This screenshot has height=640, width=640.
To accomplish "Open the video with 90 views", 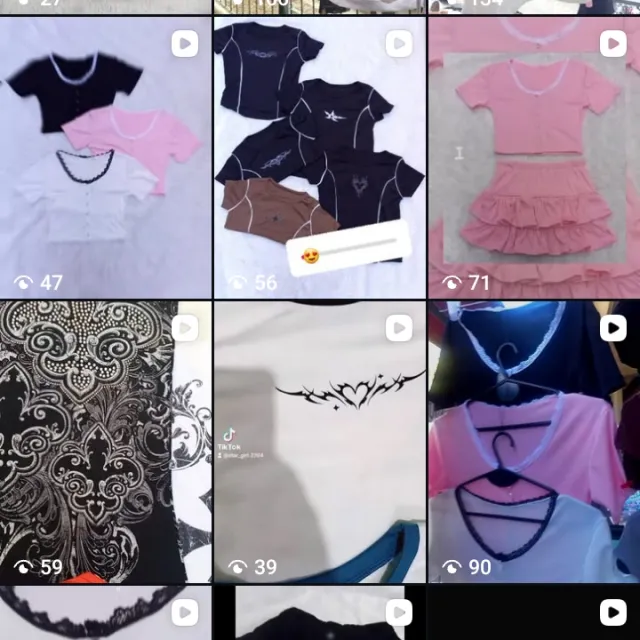I will pyautogui.click(x=533, y=442).
